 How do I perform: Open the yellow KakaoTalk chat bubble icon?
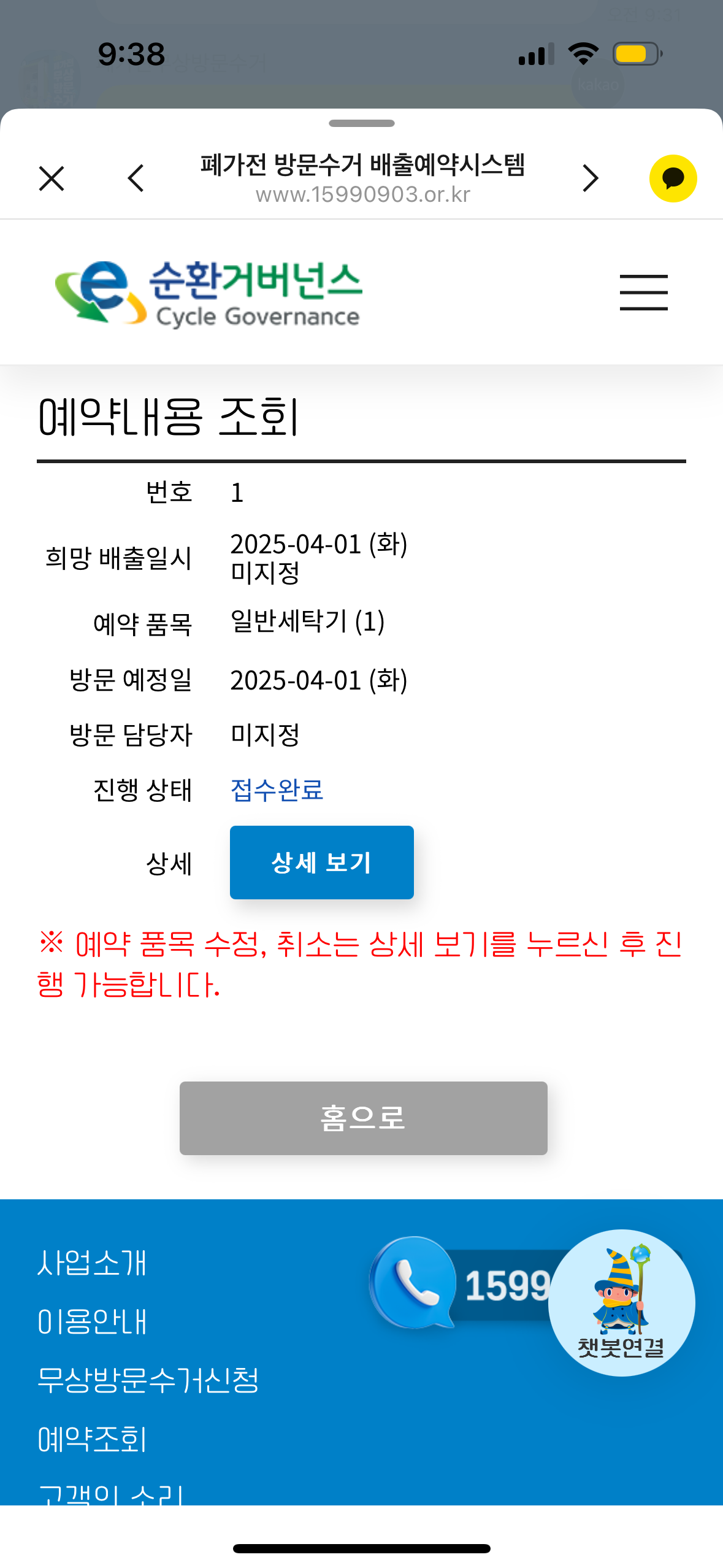click(673, 179)
